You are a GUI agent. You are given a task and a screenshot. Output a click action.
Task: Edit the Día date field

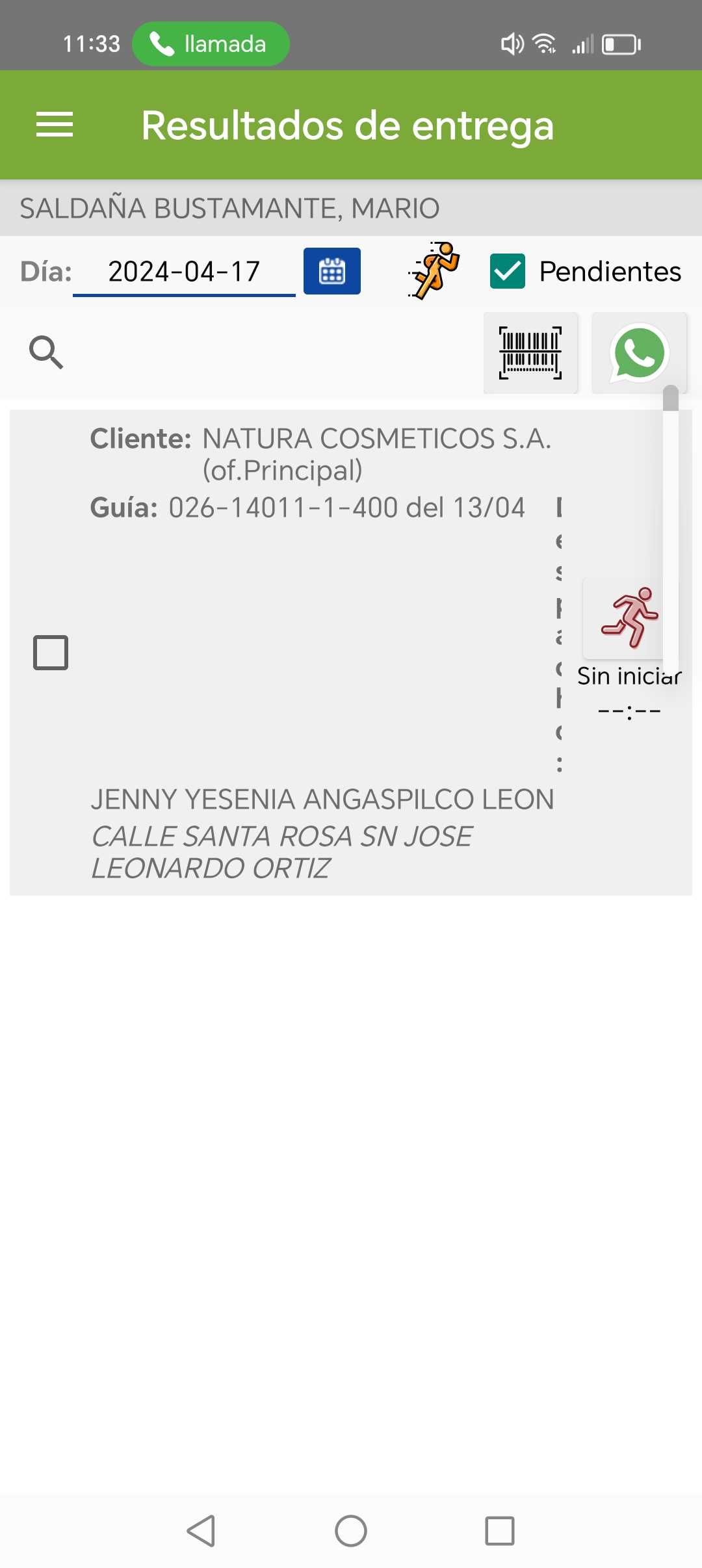[x=184, y=272]
